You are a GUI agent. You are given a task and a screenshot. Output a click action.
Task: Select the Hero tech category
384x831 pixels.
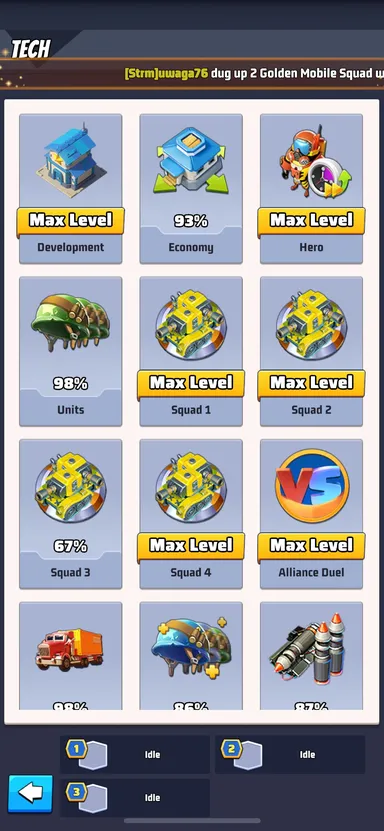point(311,189)
